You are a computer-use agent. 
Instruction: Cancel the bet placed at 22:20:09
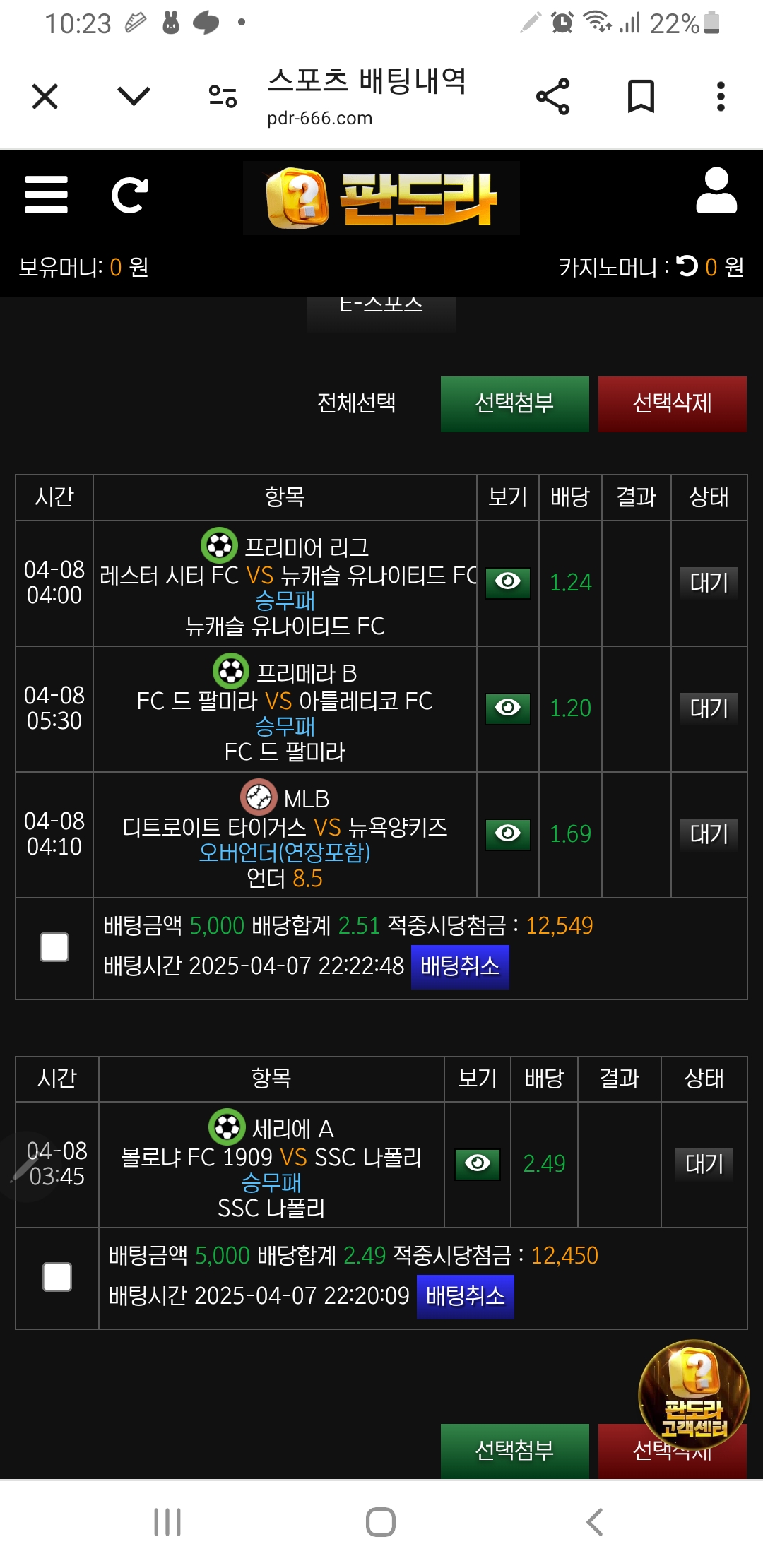pos(465,1296)
